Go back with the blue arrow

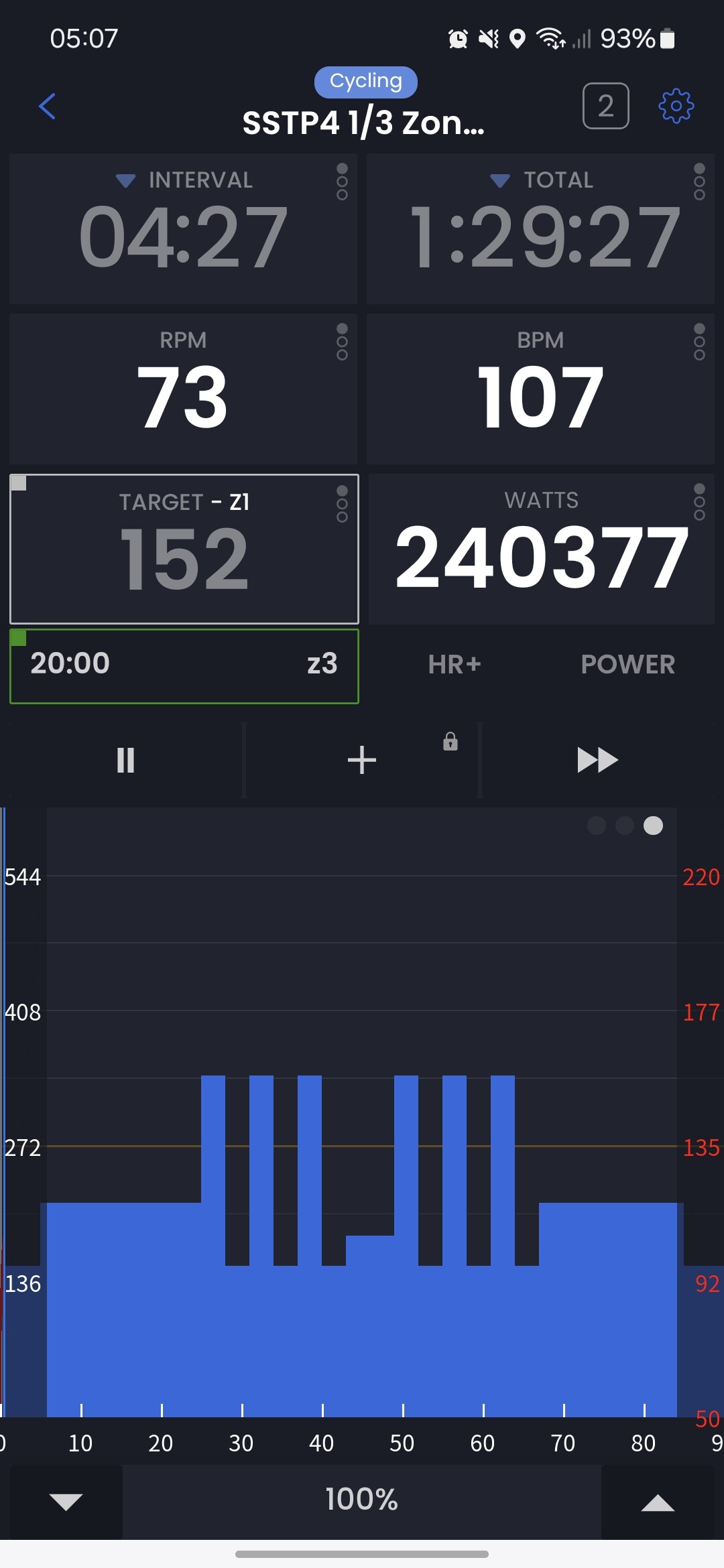tap(47, 106)
